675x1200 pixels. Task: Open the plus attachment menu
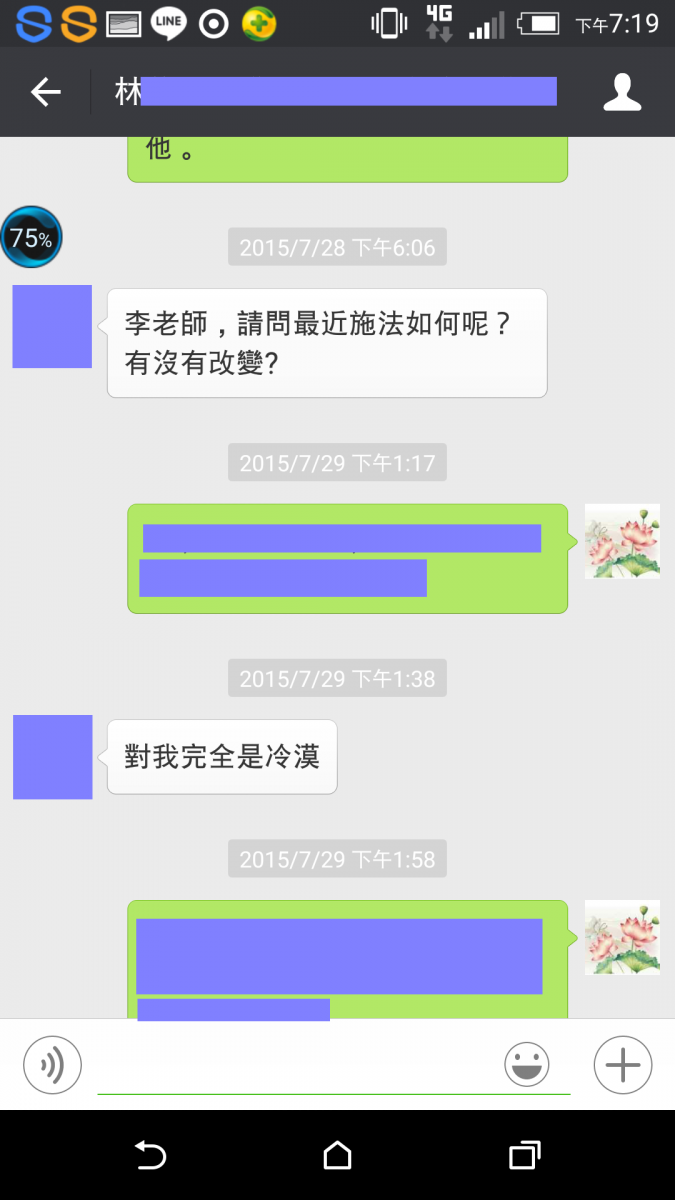tap(622, 1065)
